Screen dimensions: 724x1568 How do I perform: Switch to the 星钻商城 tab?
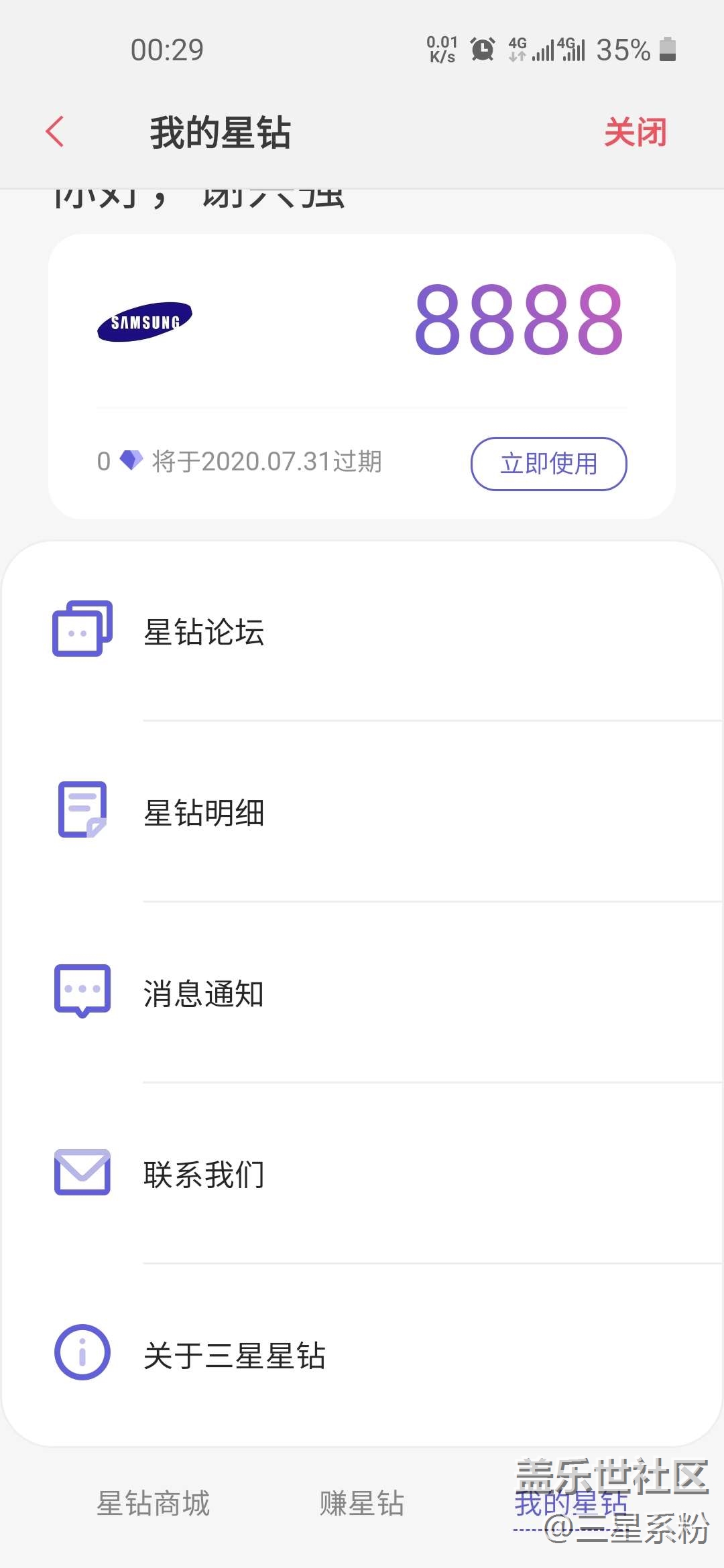pyautogui.click(x=154, y=1503)
